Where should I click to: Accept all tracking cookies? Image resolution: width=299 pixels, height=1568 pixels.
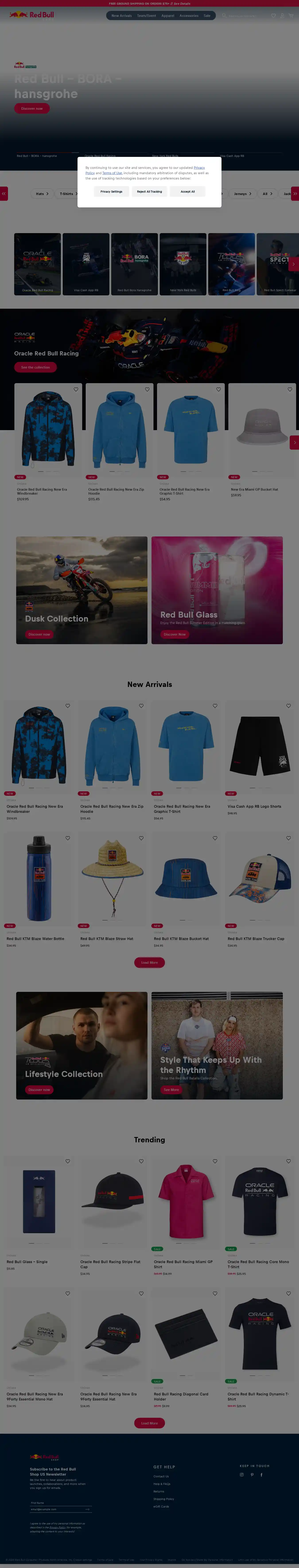pos(188,192)
